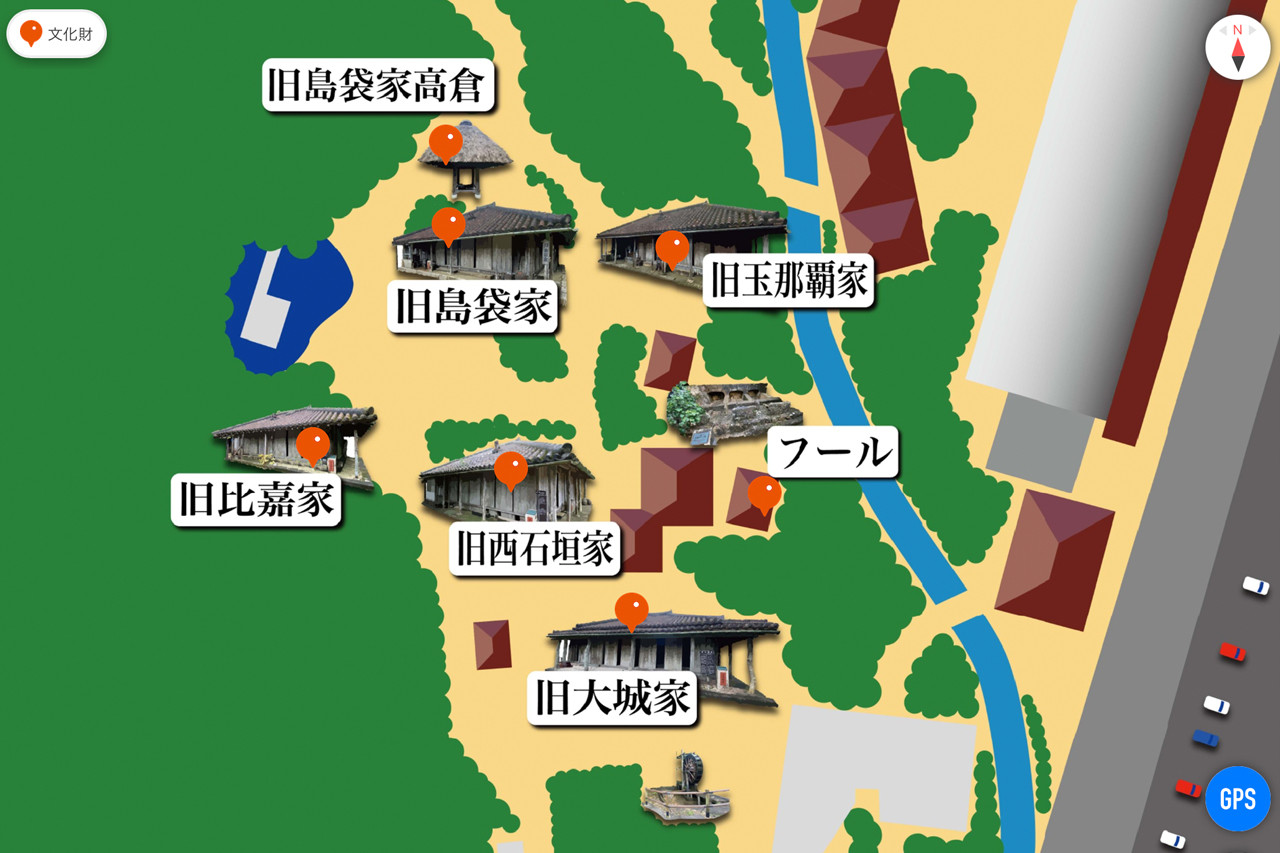1280x853 pixels.
Task: Select the 旧島袋家 pin
Action: [x=449, y=225]
